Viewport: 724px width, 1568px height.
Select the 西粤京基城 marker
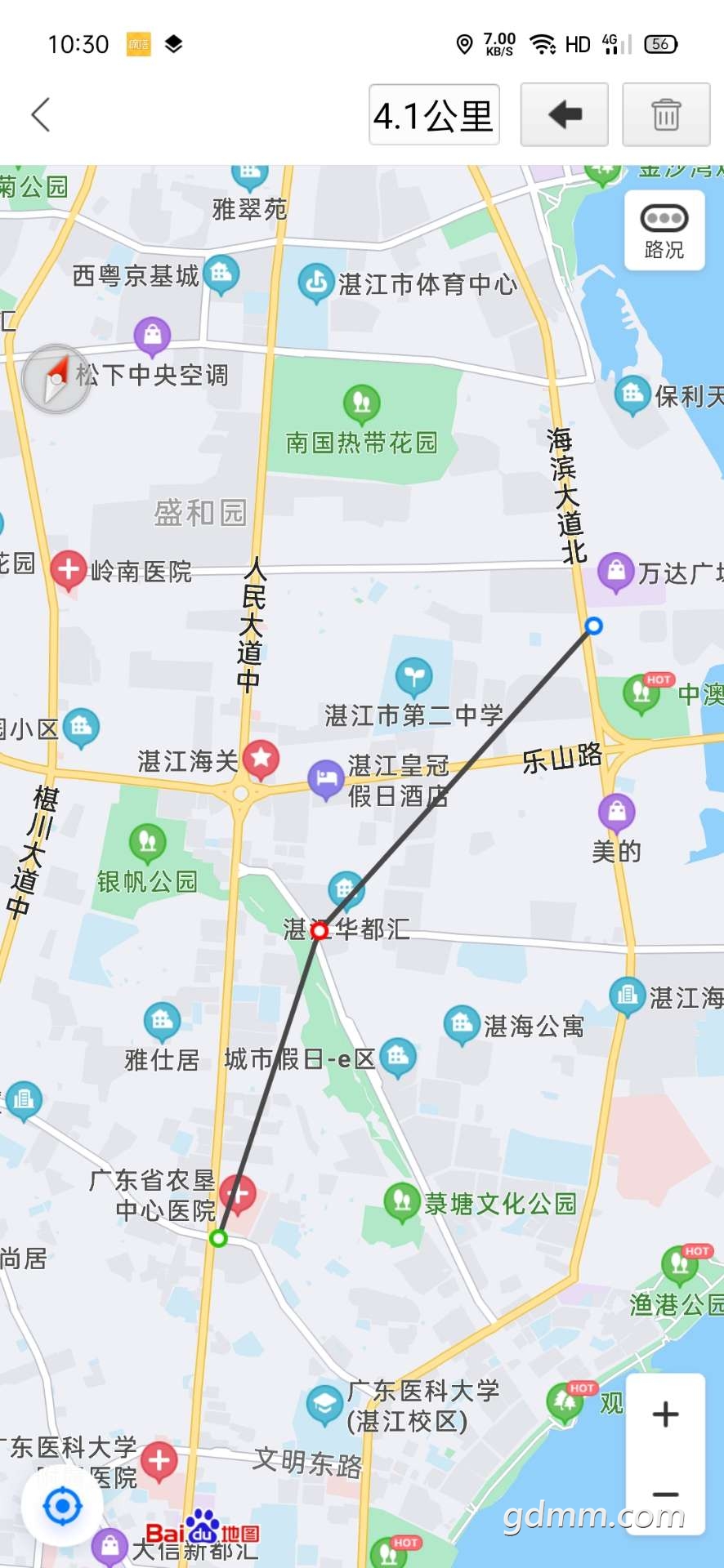(221, 274)
